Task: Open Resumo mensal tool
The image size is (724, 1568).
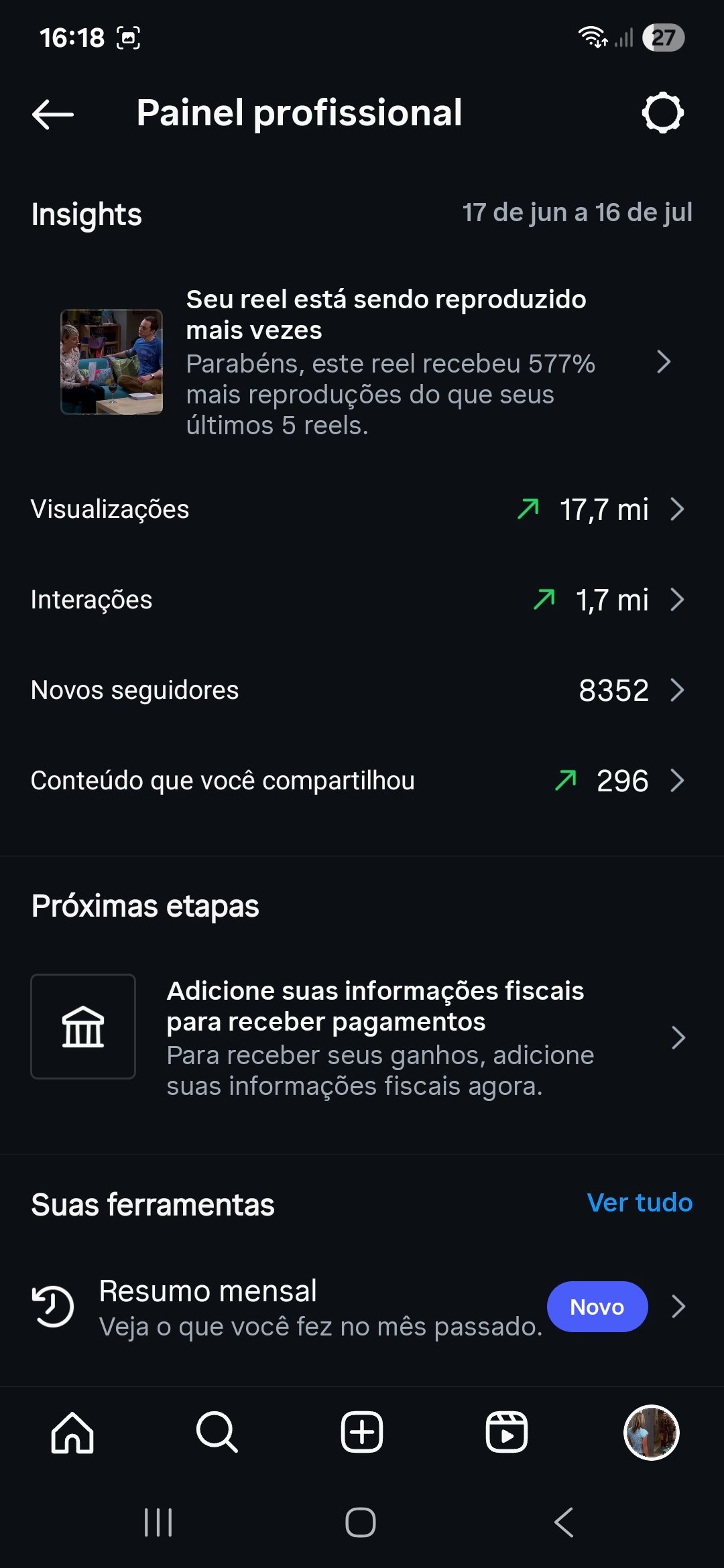Action: coord(362,1307)
